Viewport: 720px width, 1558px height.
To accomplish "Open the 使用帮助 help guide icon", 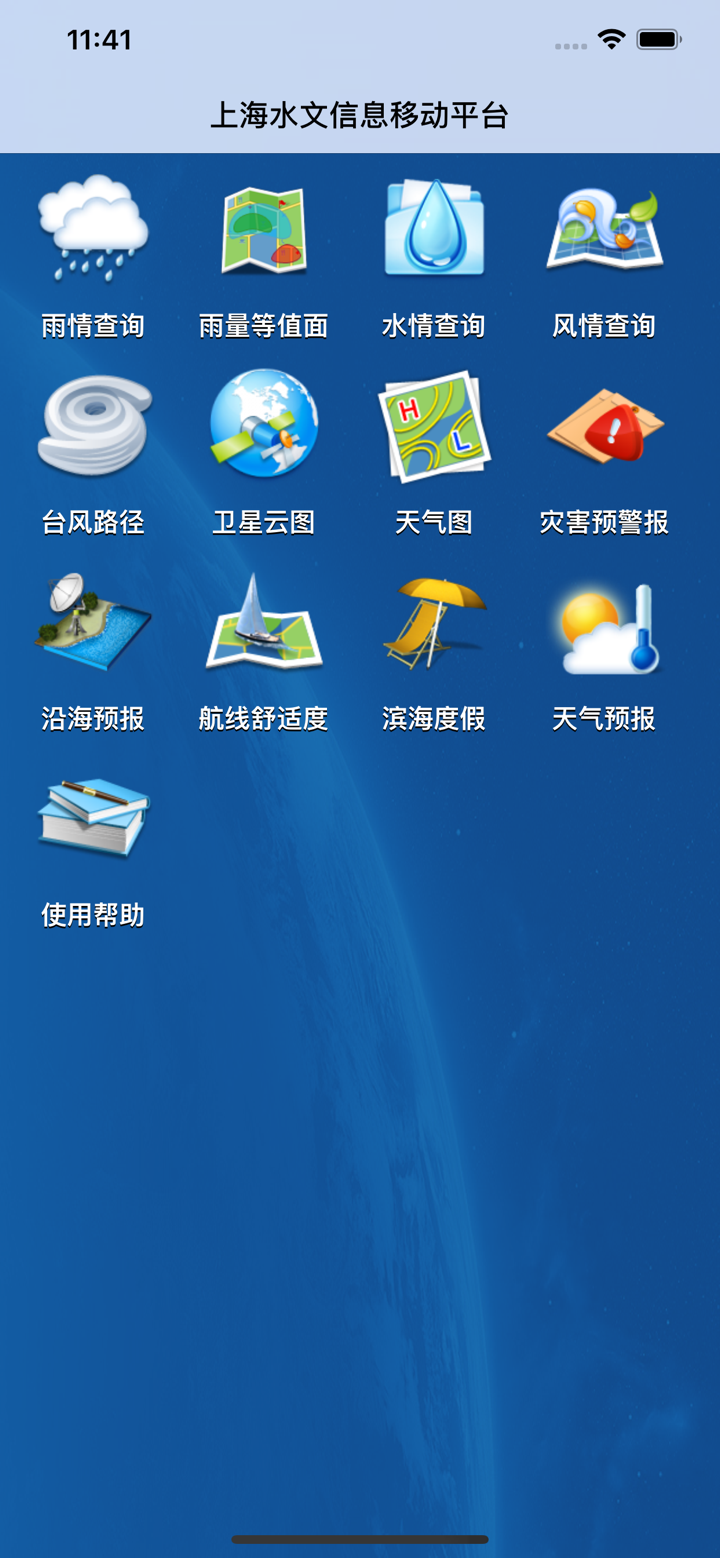I will (94, 816).
